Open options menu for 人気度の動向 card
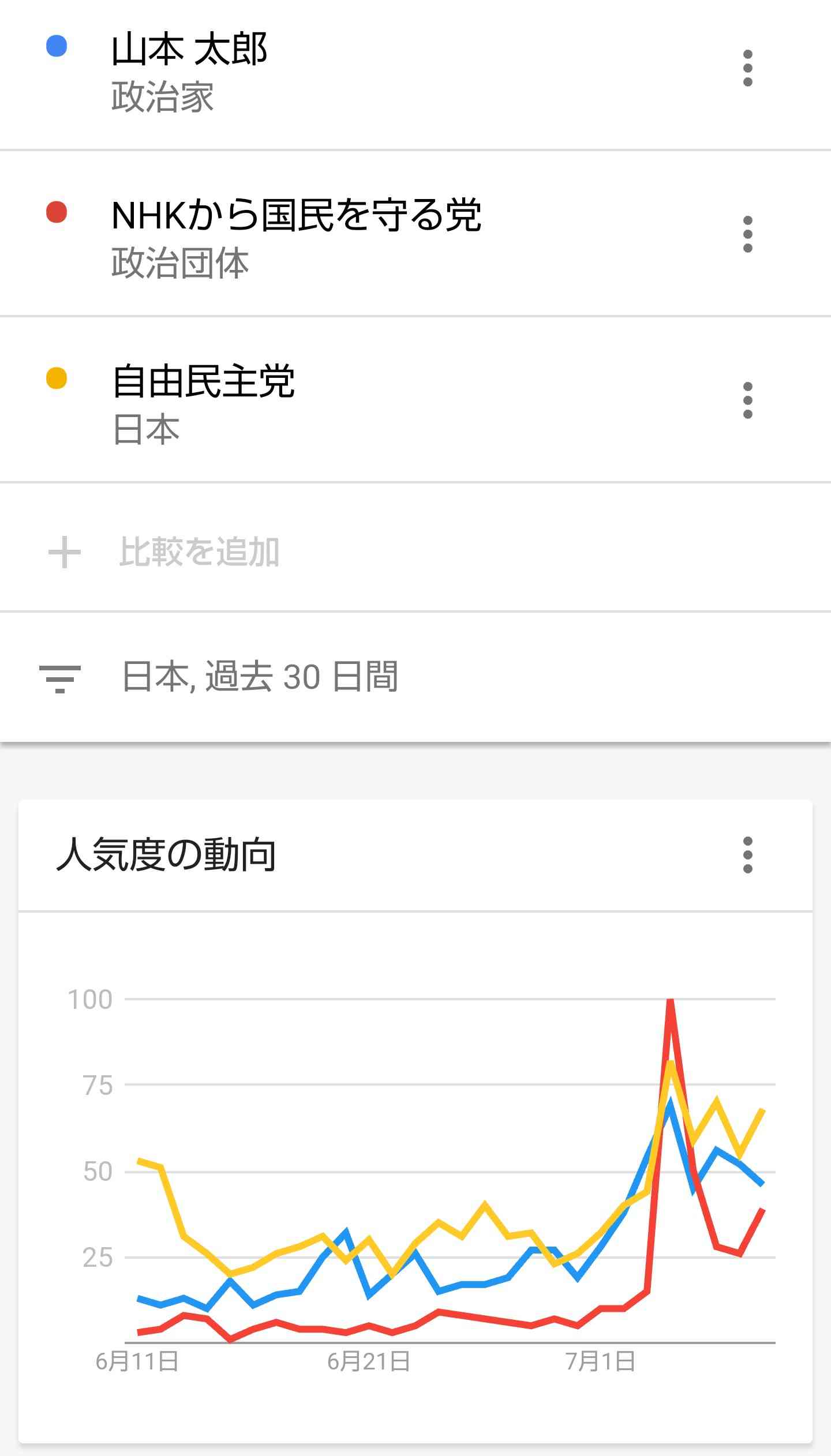This screenshot has width=831, height=1456. pyautogui.click(x=747, y=855)
